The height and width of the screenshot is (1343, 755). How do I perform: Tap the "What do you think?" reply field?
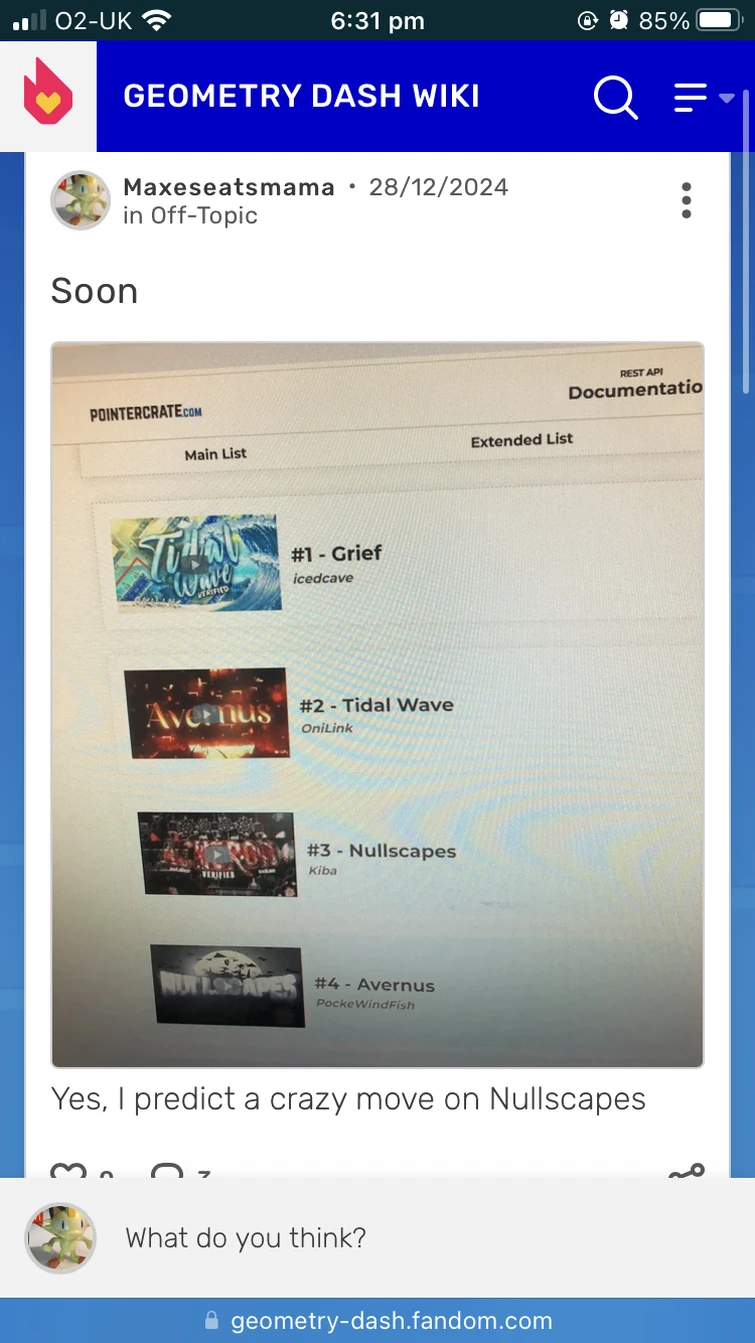point(400,1238)
